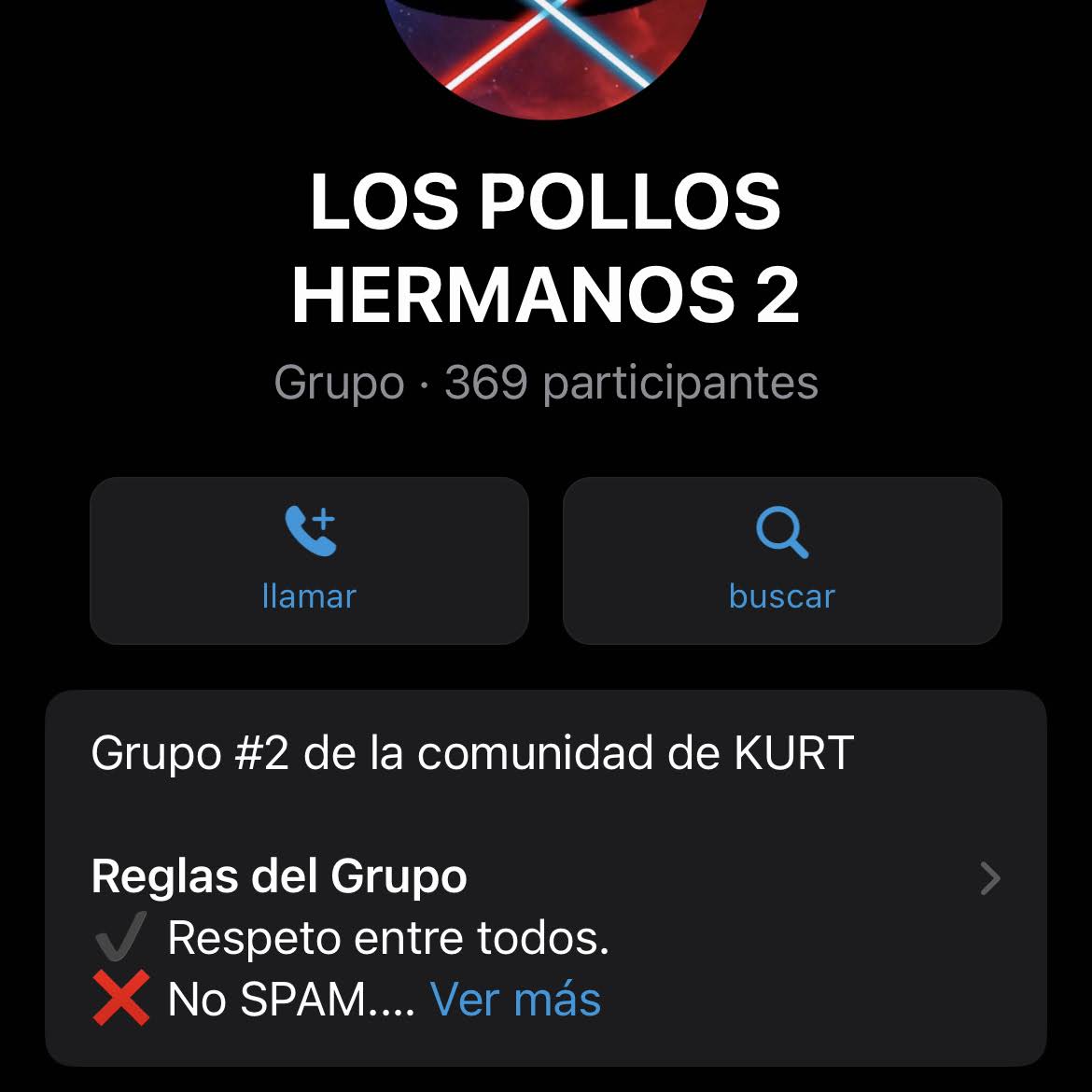Start a group call with llamar

pyautogui.click(x=309, y=560)
